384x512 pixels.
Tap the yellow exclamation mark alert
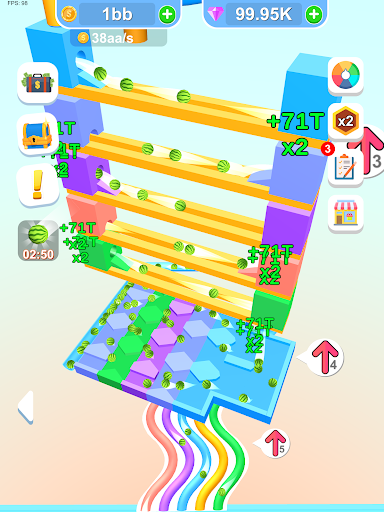[x=38, y=186]
